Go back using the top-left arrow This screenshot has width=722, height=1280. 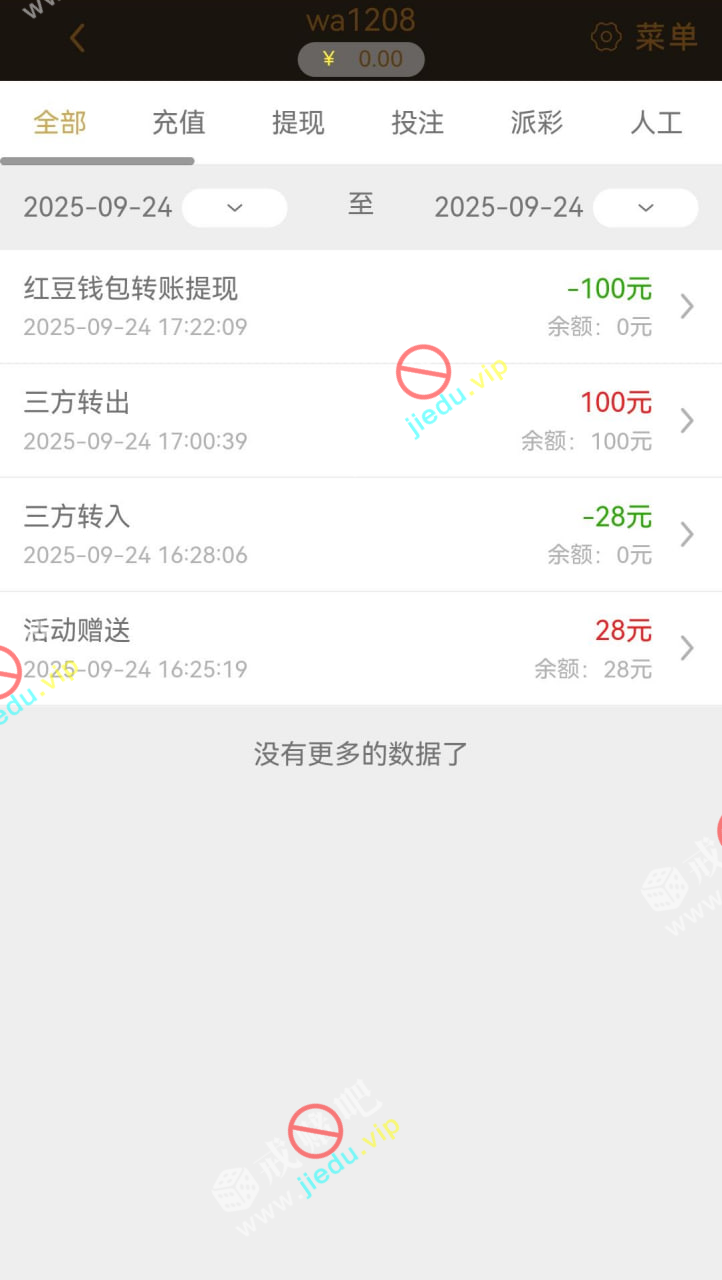(77, 38)
